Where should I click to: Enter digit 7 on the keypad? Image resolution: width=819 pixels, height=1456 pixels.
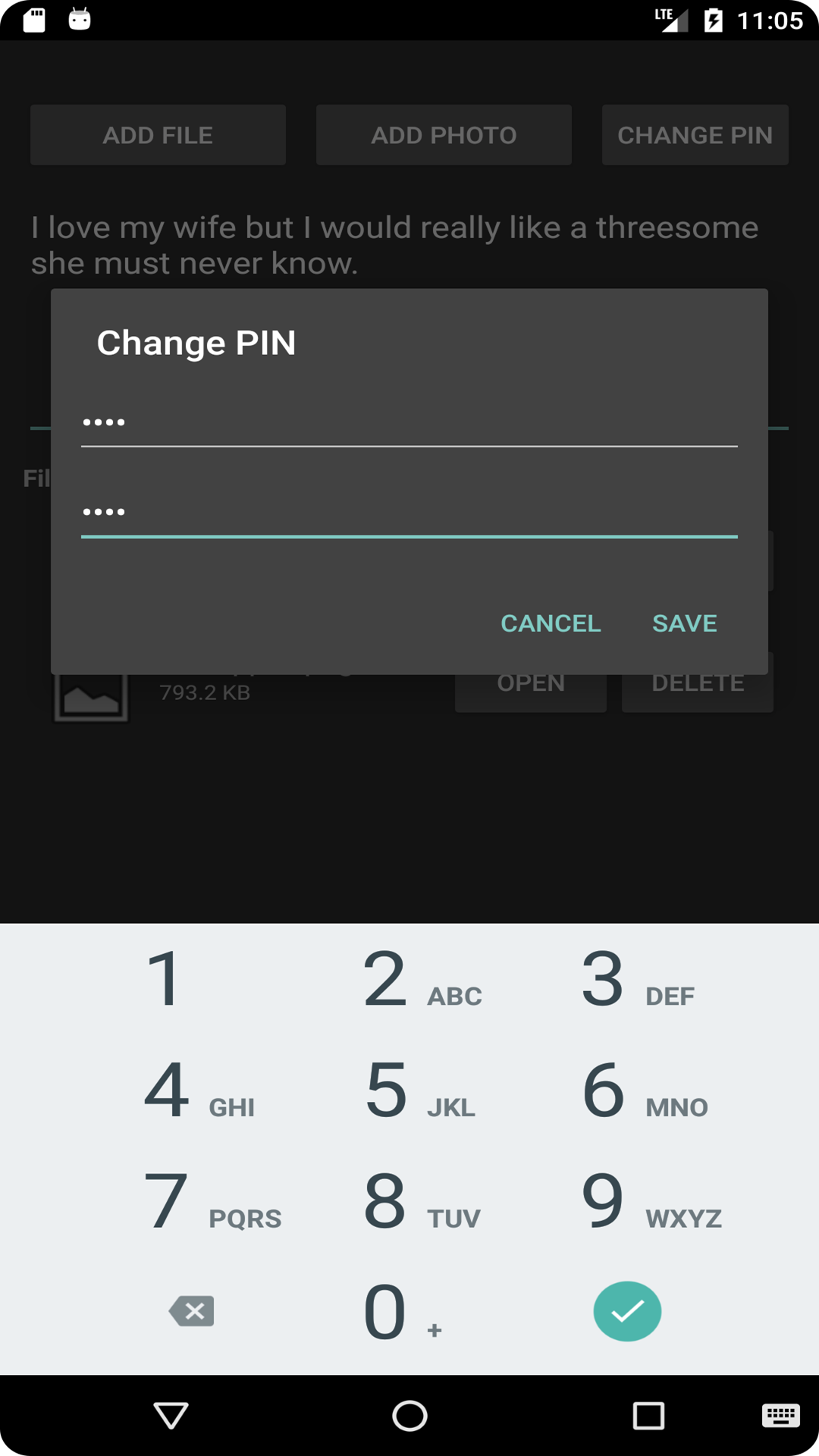click(x=191, y=1200)
